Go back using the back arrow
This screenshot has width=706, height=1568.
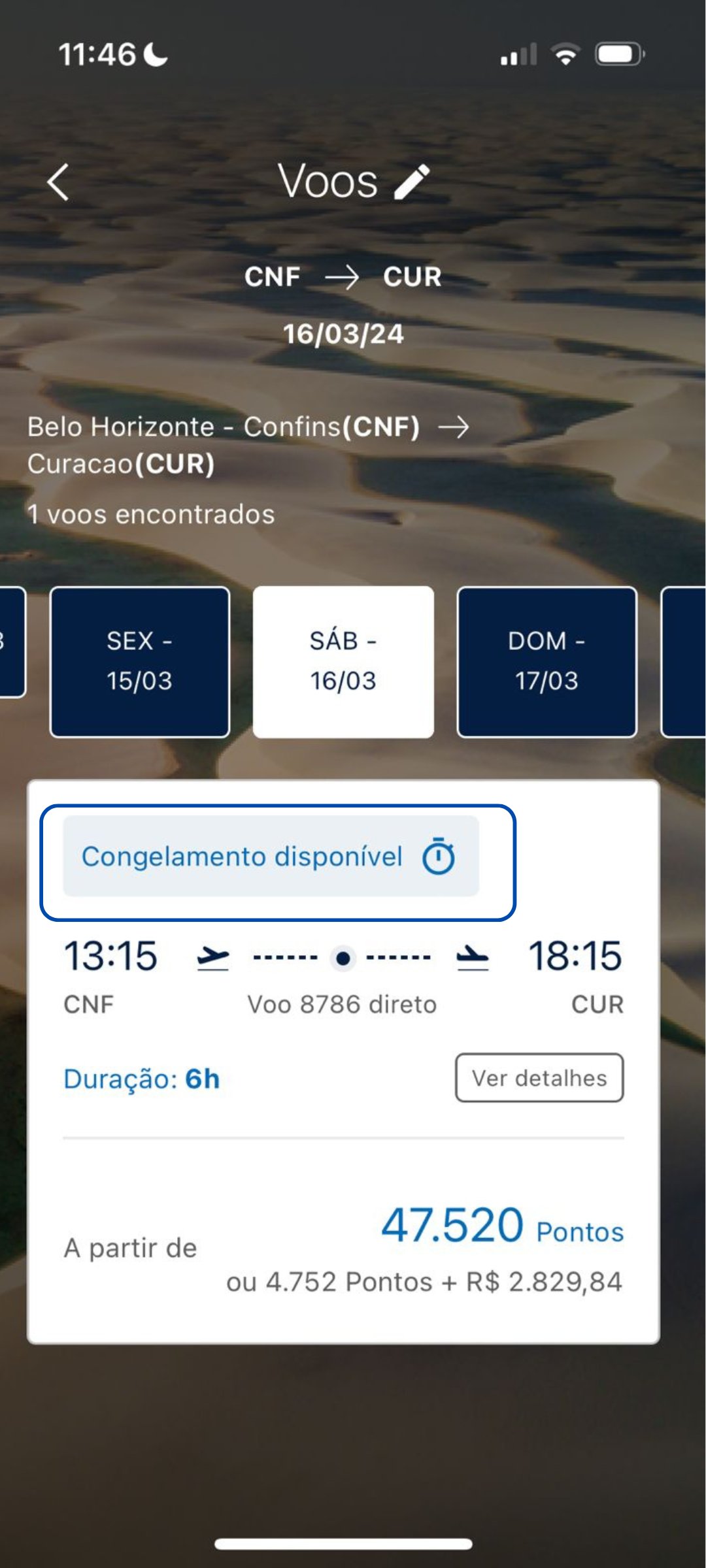(x=59, y=182)
